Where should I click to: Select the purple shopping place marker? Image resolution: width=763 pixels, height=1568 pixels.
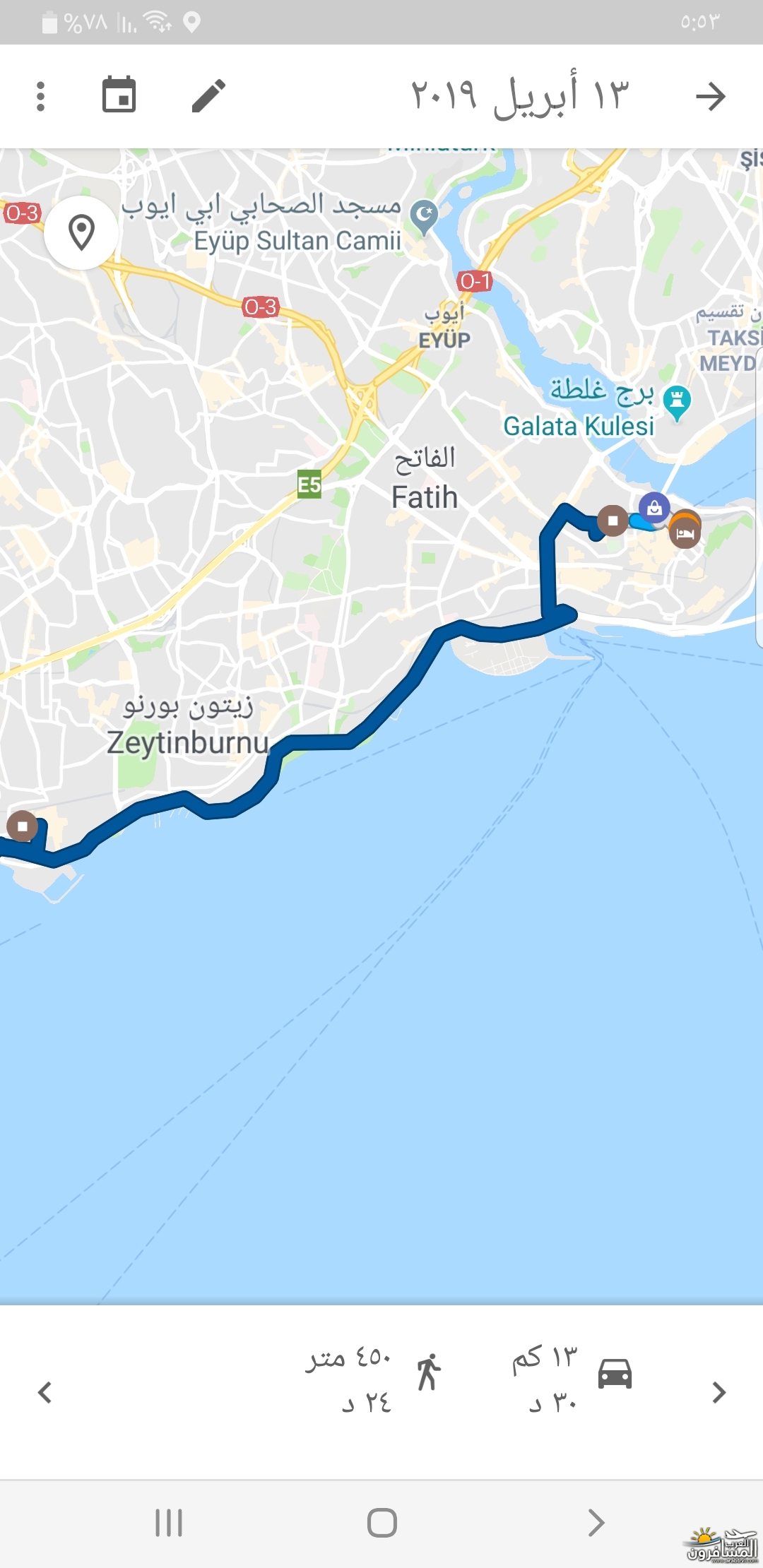[654, 507]
